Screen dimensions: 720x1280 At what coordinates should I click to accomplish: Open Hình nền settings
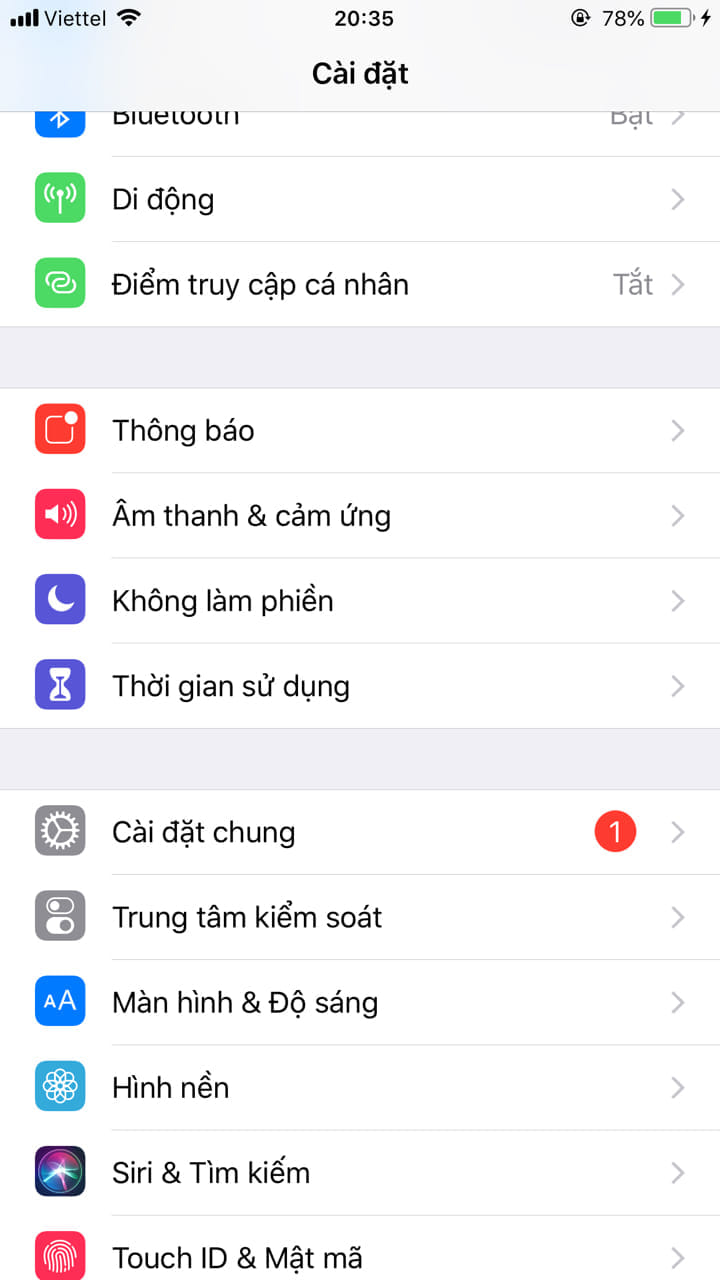click(360, 1088)
